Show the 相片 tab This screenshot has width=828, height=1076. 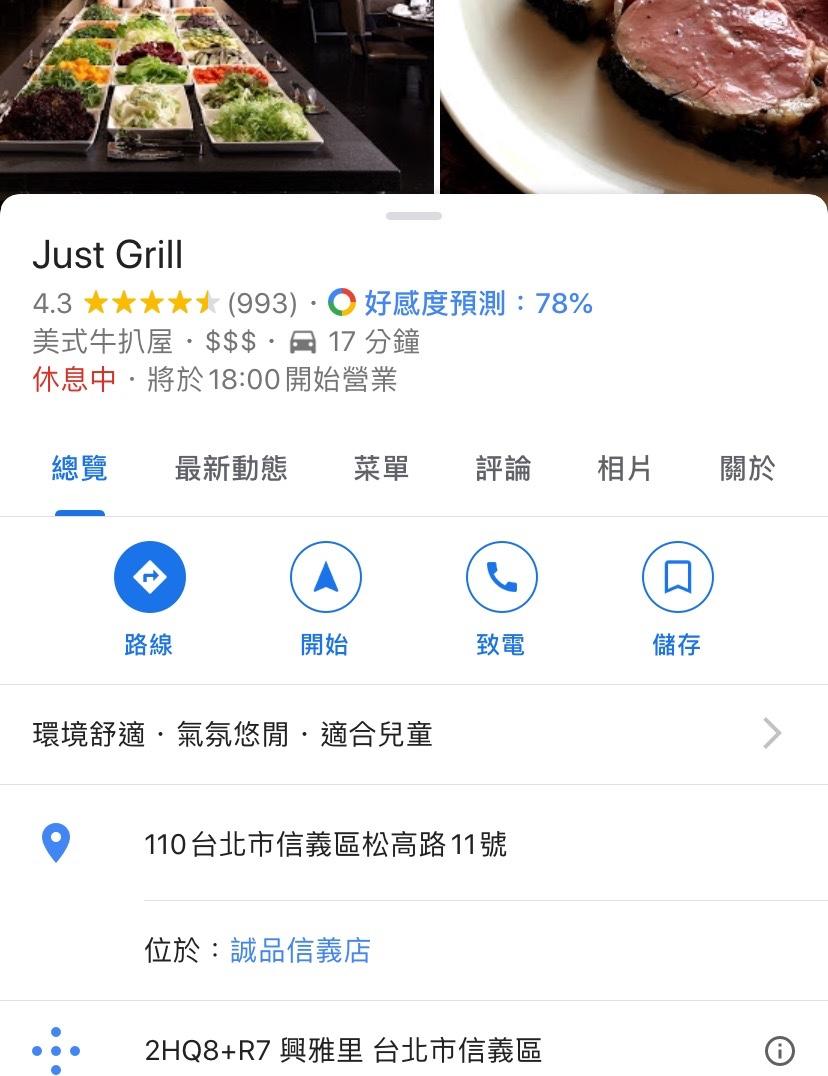624,468
